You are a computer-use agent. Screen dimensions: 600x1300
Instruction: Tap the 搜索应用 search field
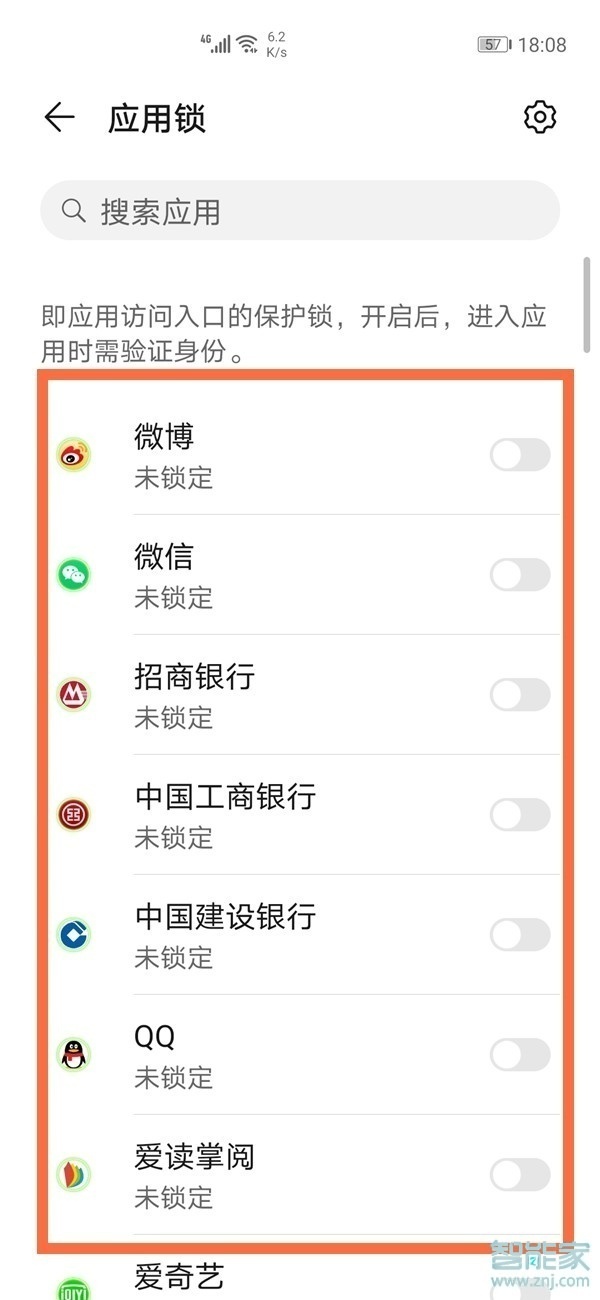pyautogui.click(x=300, y=211)
